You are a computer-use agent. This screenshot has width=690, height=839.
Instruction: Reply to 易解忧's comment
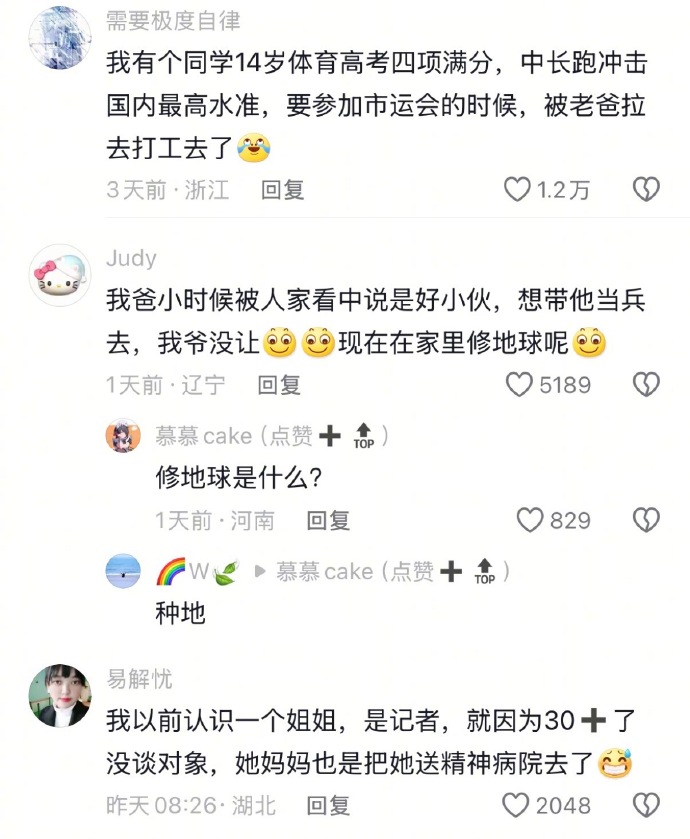[328, 804]
